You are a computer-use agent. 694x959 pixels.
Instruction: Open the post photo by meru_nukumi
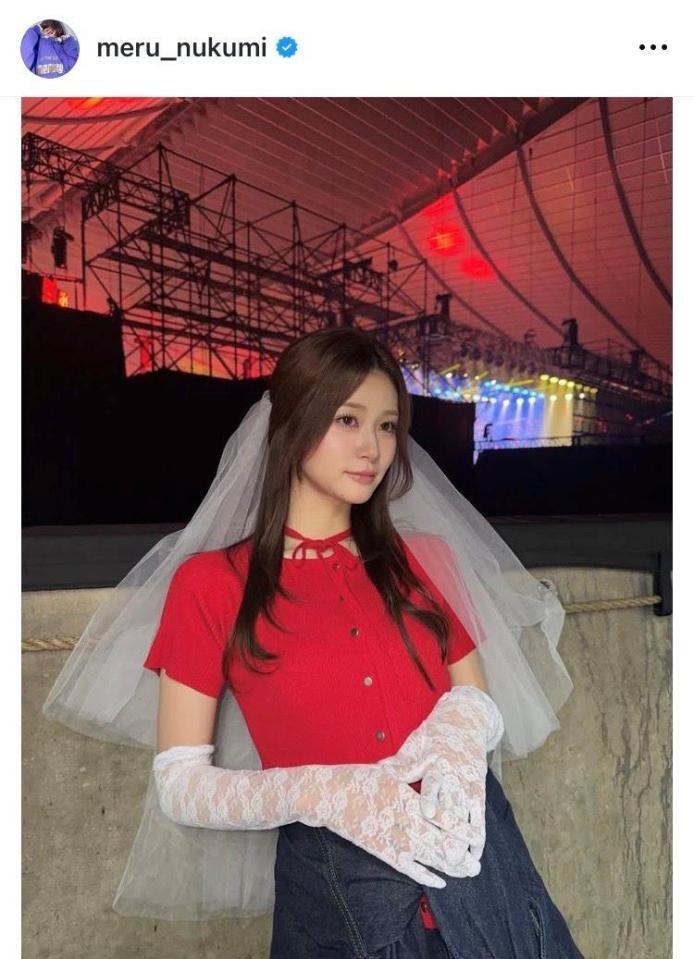tap(346, 527)
